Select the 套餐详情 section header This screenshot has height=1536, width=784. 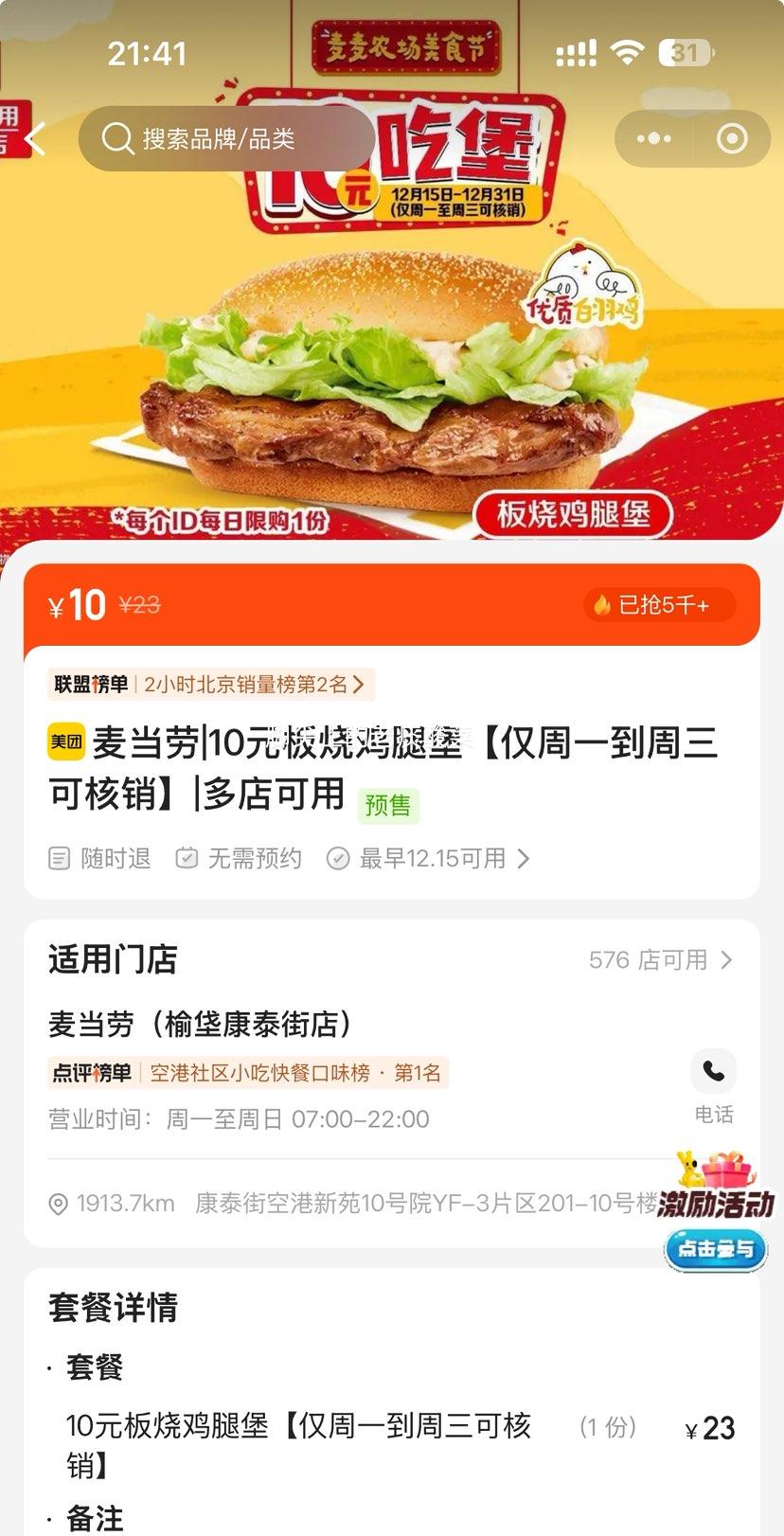click(113, 1307)
